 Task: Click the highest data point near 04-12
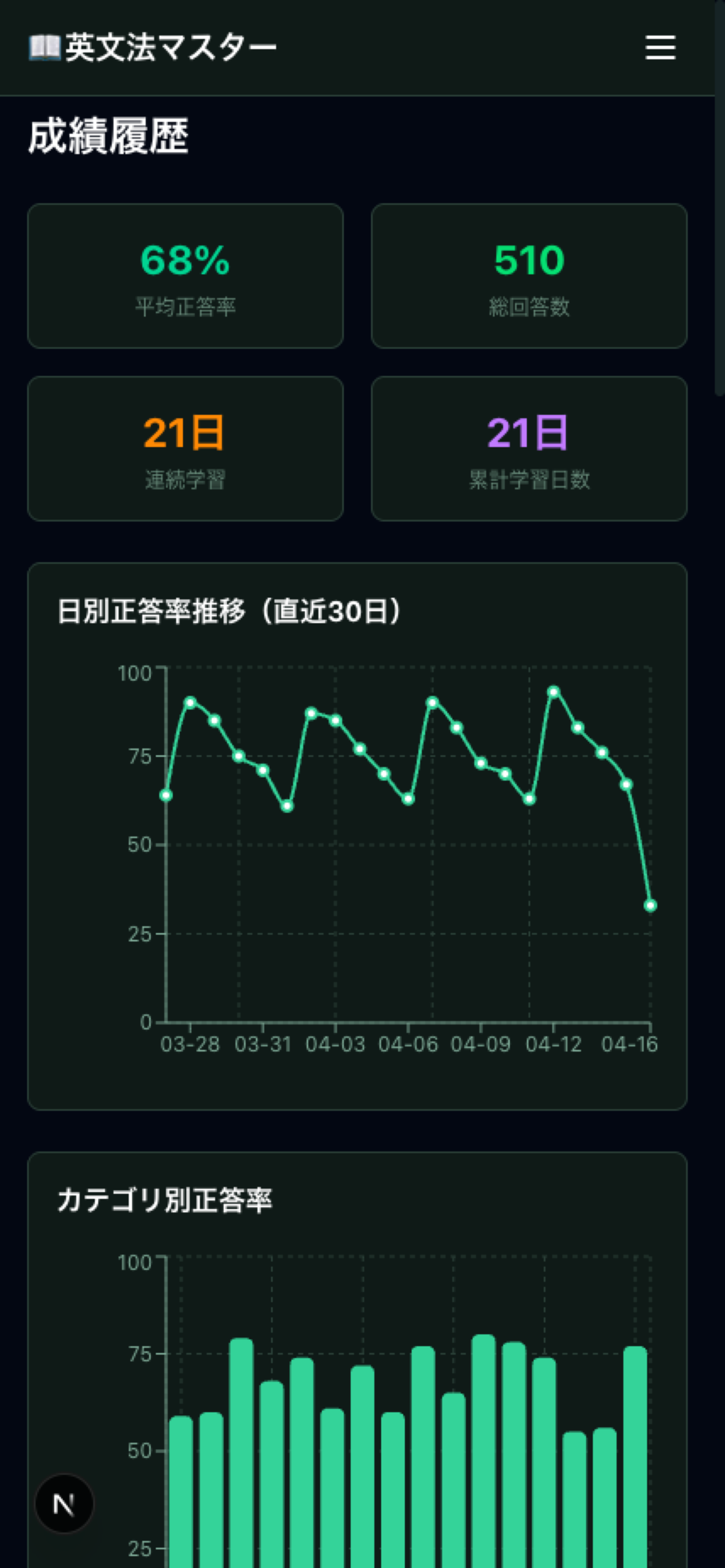tap(553, 692)
